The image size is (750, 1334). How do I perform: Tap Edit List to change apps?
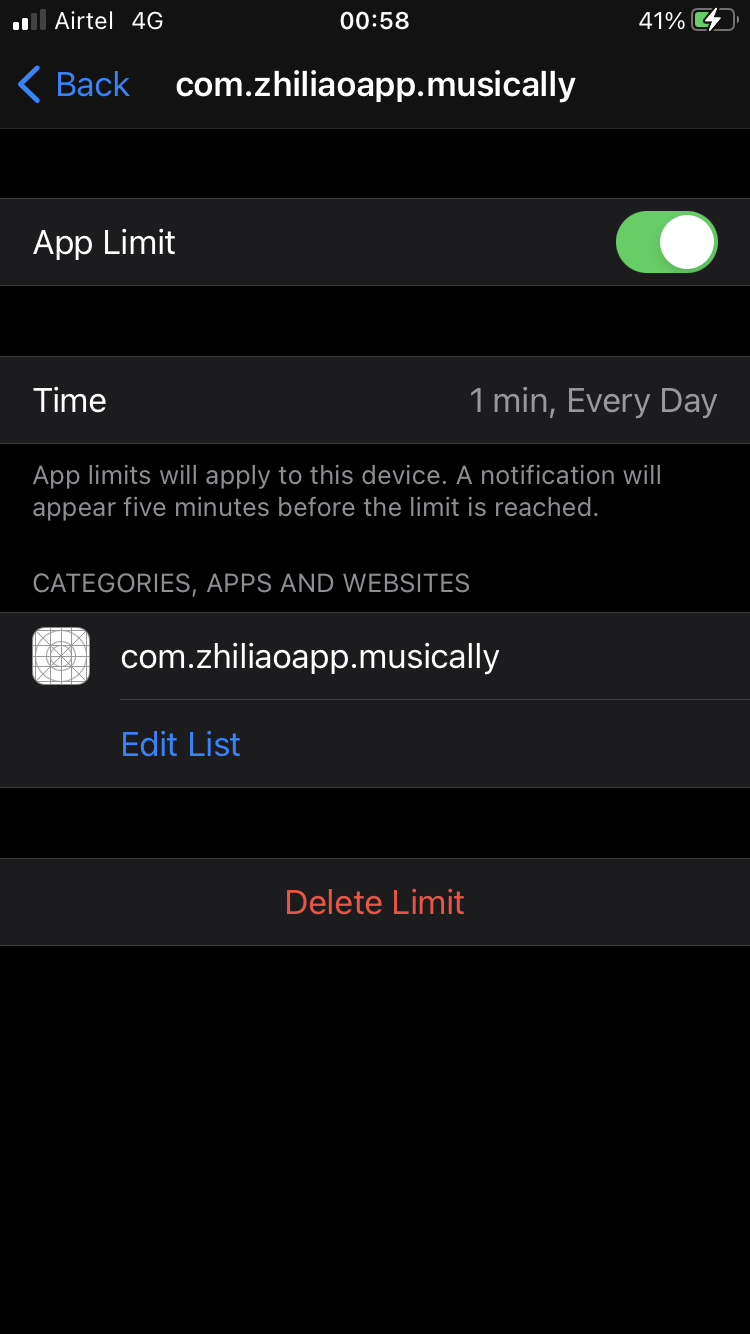(181, 744)
